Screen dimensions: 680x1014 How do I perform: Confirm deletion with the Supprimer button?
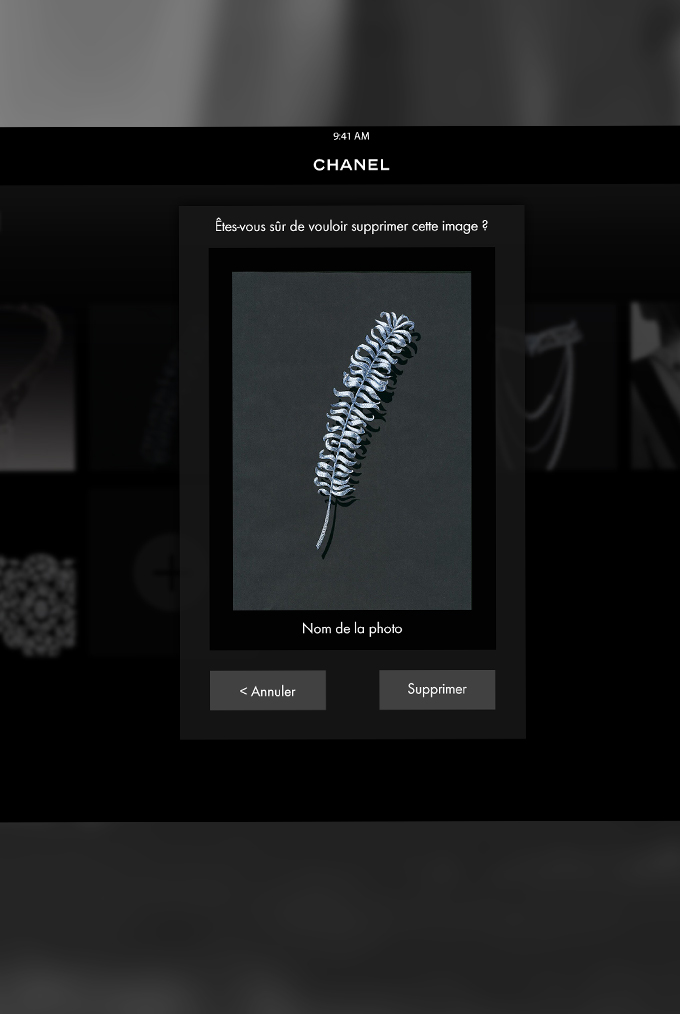[437, 689]
